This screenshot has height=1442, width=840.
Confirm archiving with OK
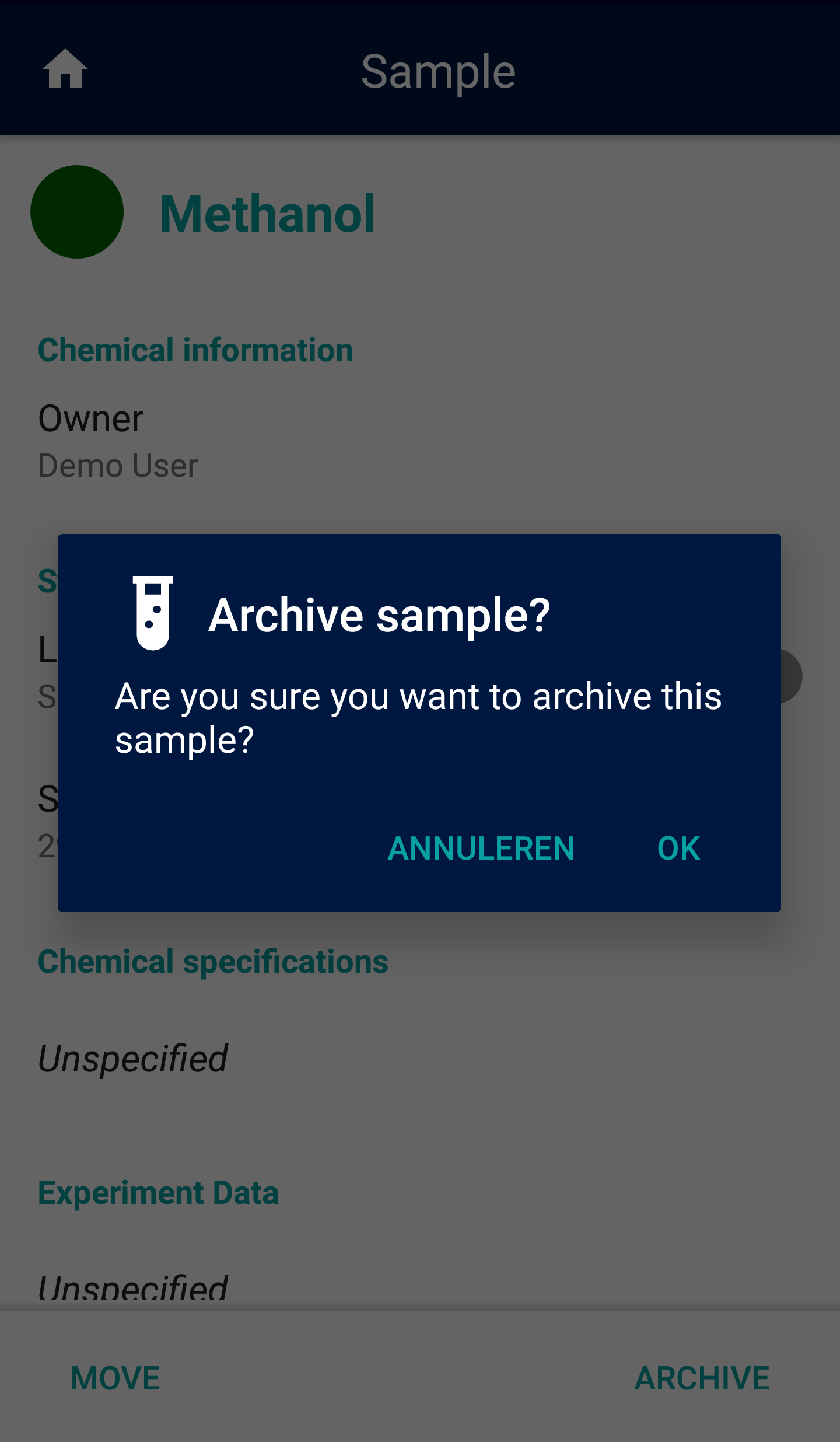(x=678, y=848)
